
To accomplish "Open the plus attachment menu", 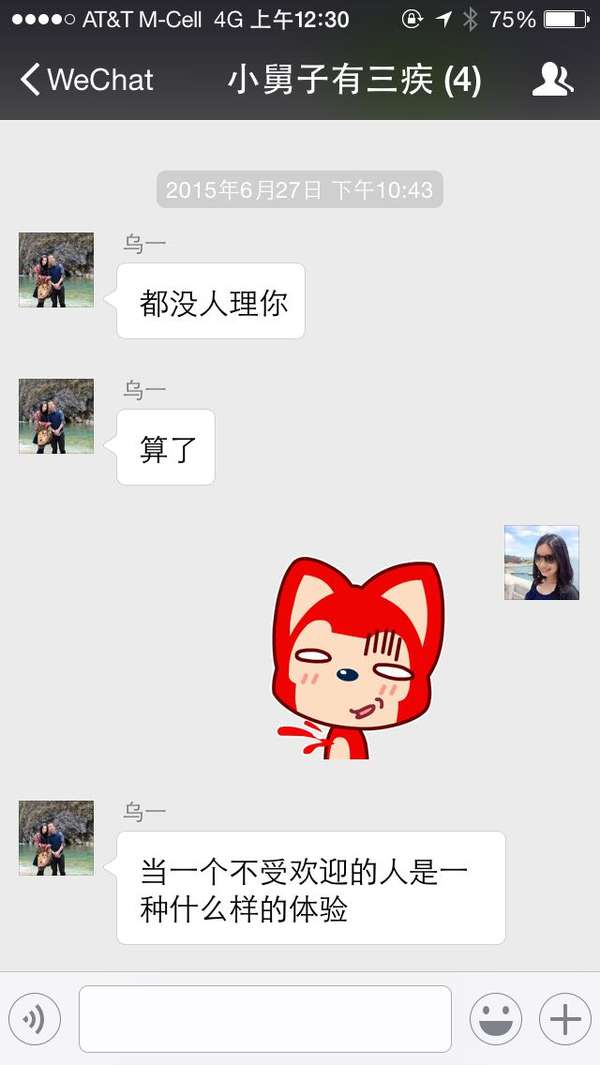I will pyautogui.click(x=565, y=1019).
